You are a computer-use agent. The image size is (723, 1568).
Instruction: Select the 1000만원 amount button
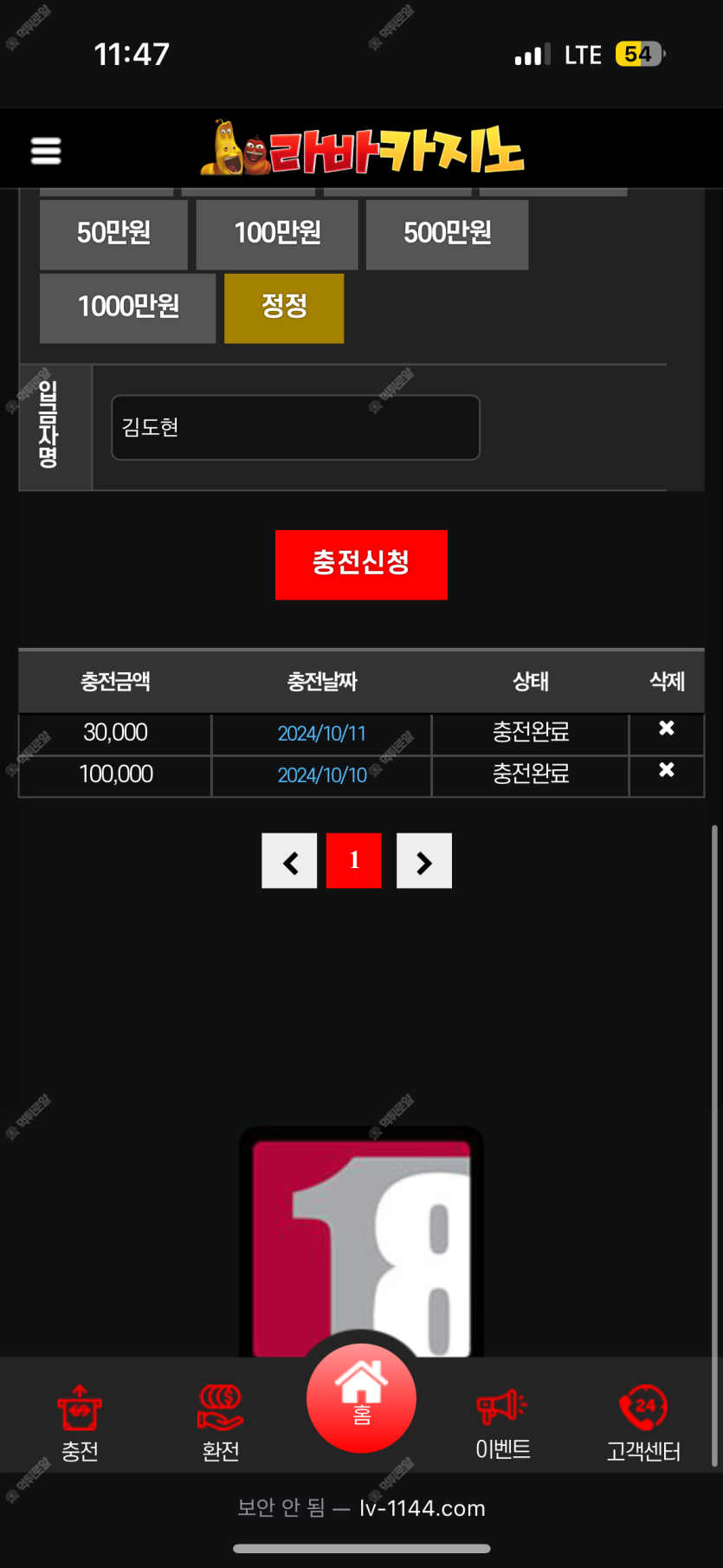(x=128, y=308)
